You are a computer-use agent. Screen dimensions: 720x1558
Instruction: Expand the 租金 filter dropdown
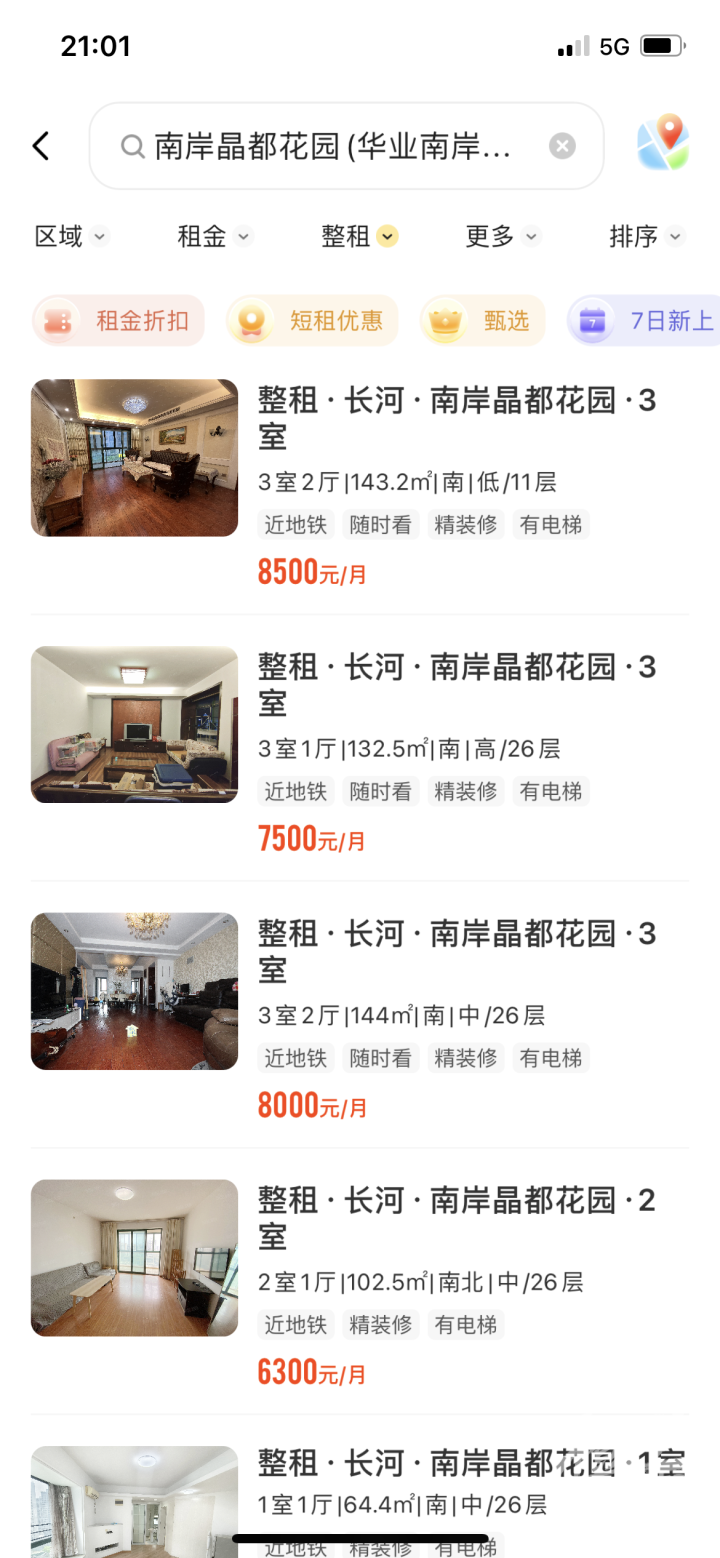[x=215, y=237]
